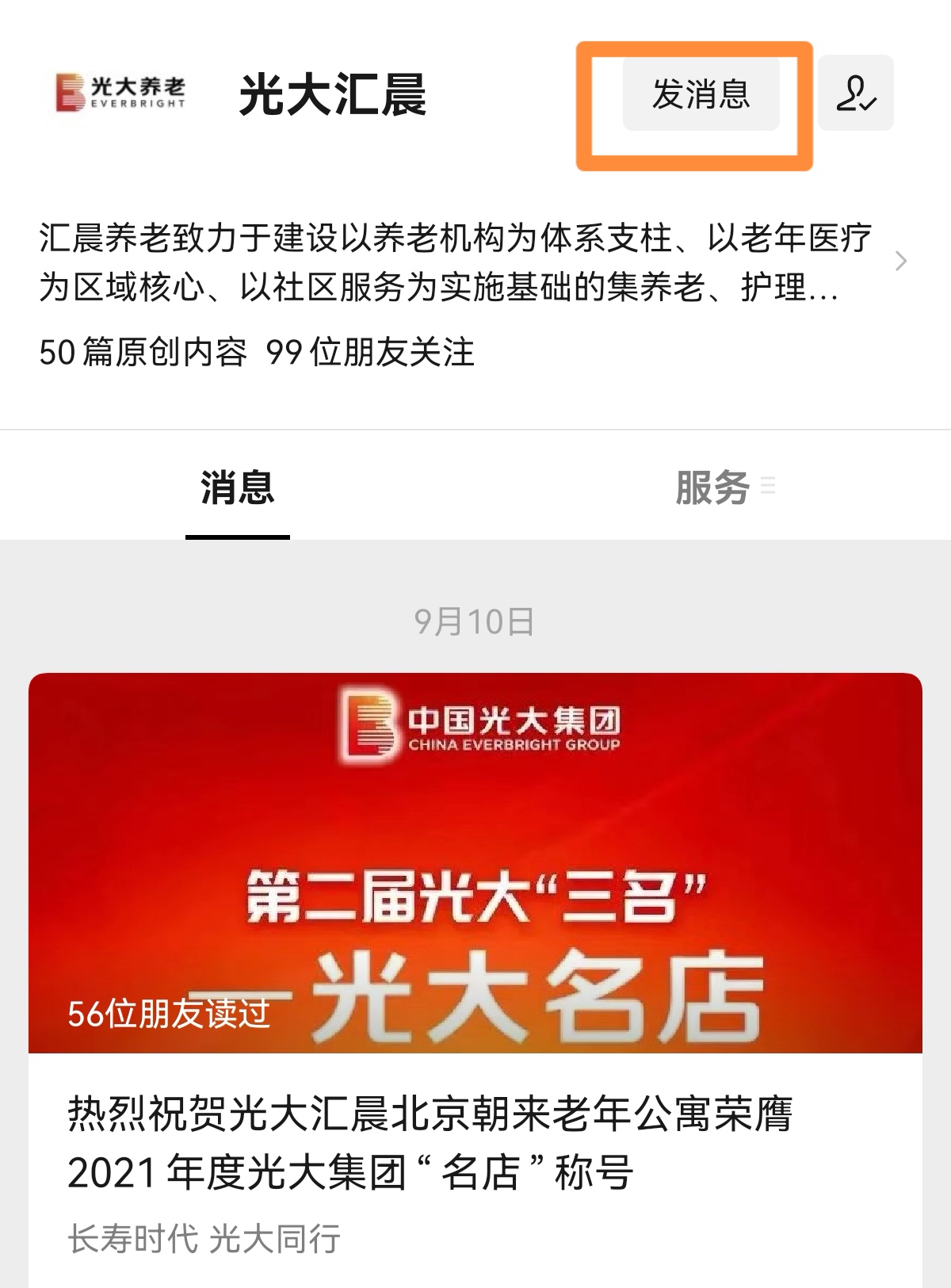Expand the account description with the chevron

click(900, 262)
